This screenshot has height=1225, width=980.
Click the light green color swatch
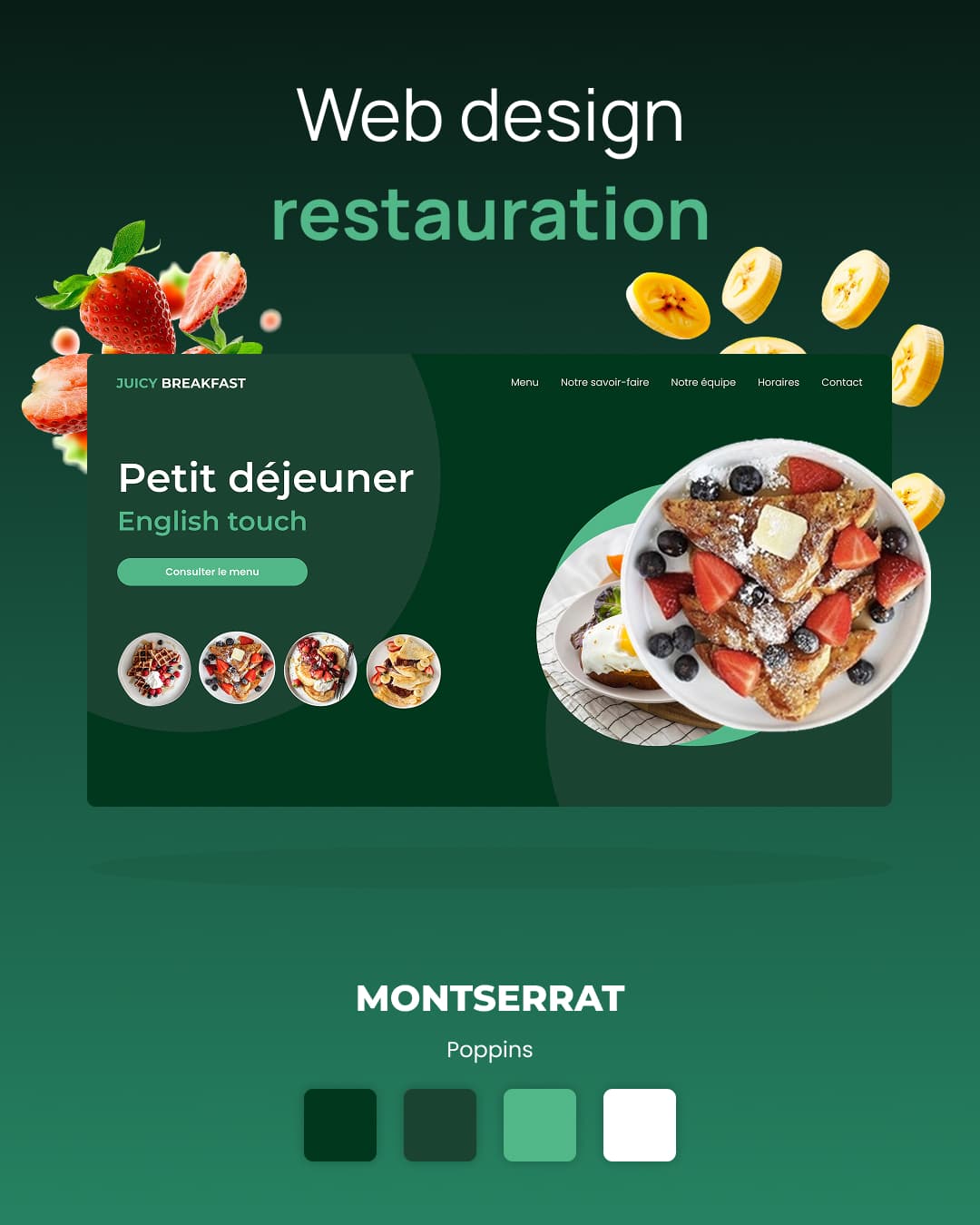coord(540,1125)
